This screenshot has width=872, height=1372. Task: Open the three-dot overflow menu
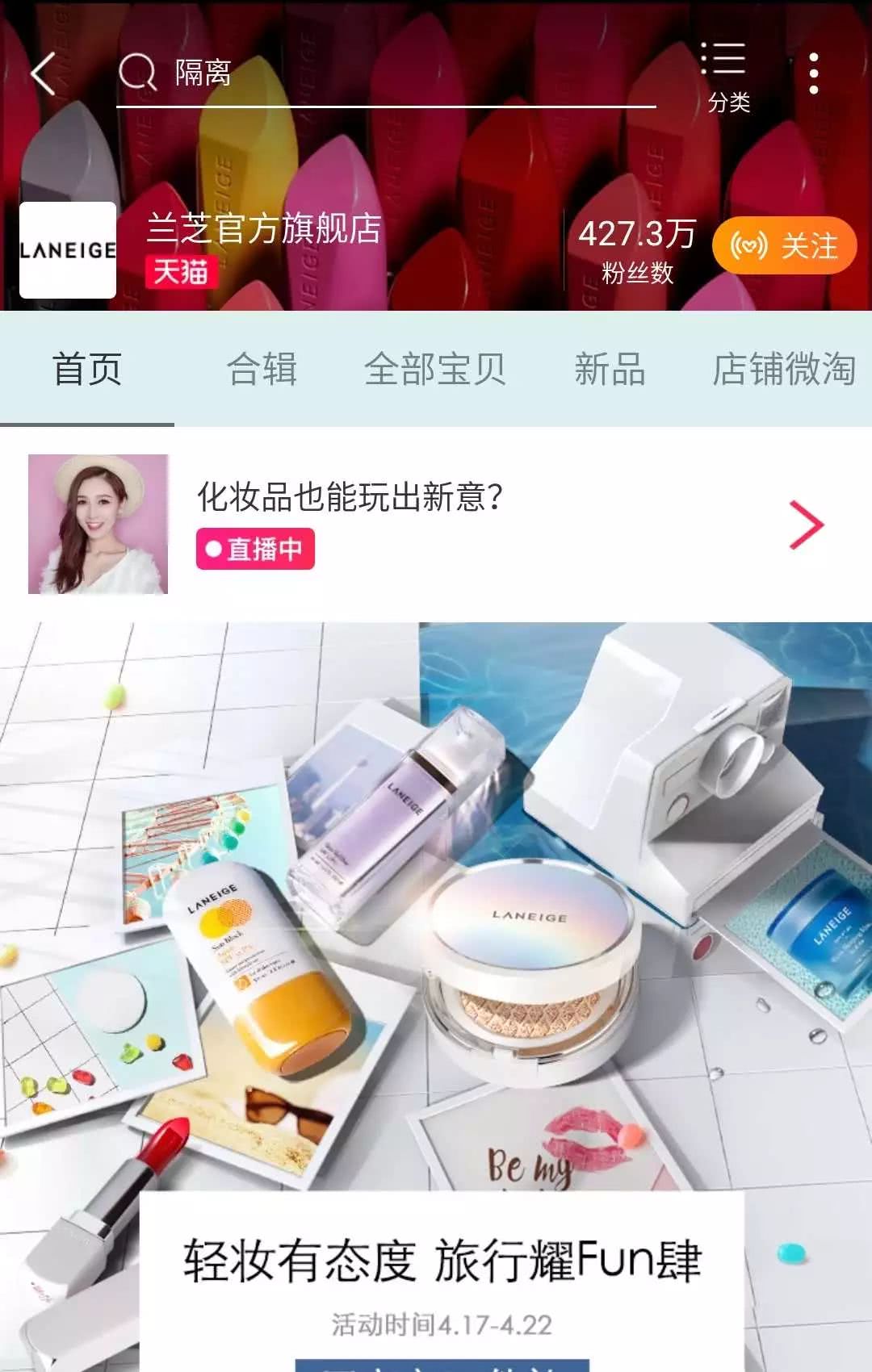pyautogui.click(x=814, y=74)
